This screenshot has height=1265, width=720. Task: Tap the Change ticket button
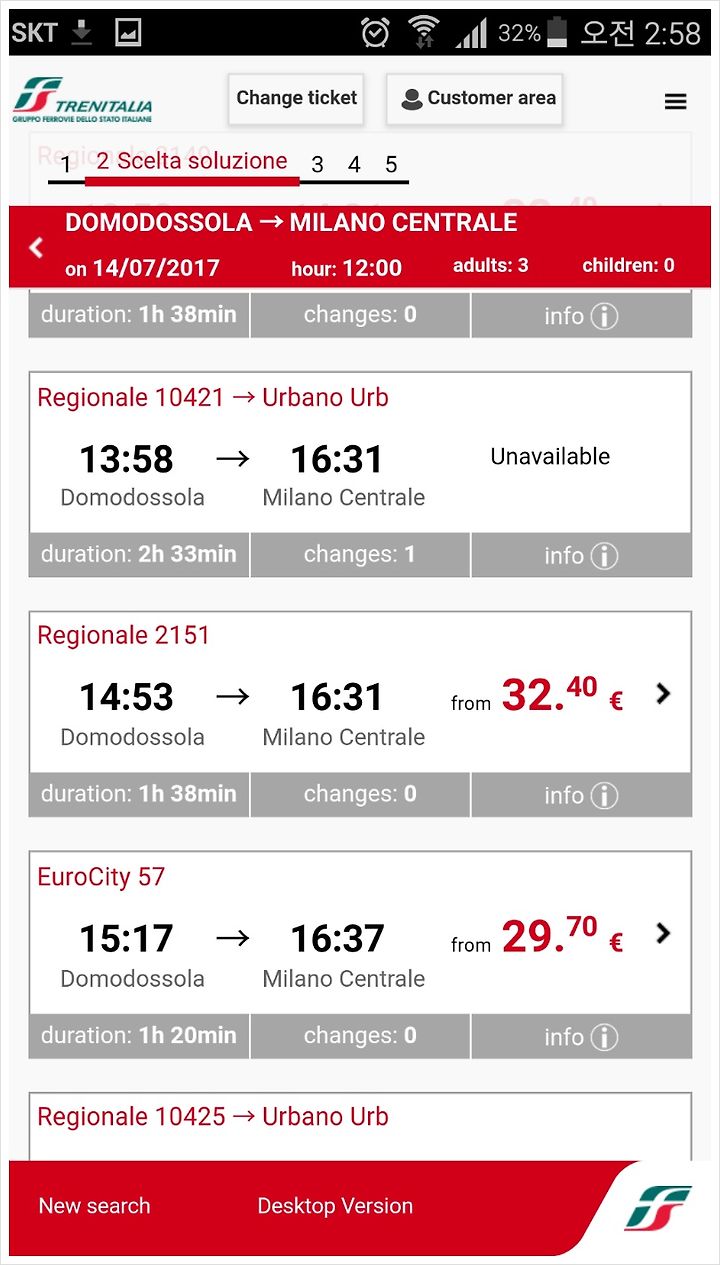tap(296, 99)
